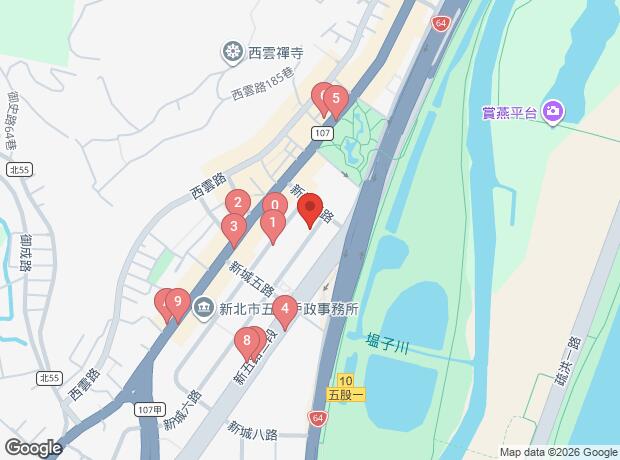Viewport: 620px width, 460px height.
Task: Open the pin labeled 4
Action: click(x=285, y=310)
